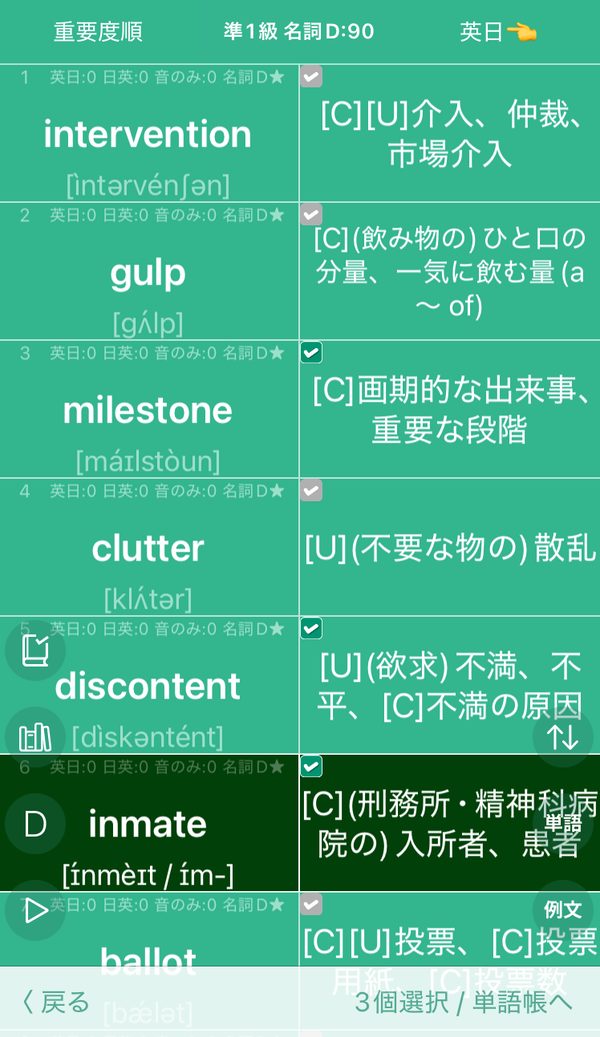Tap the round D button
The width and height of the screenshot is (600, 1037).
[35, 824]
